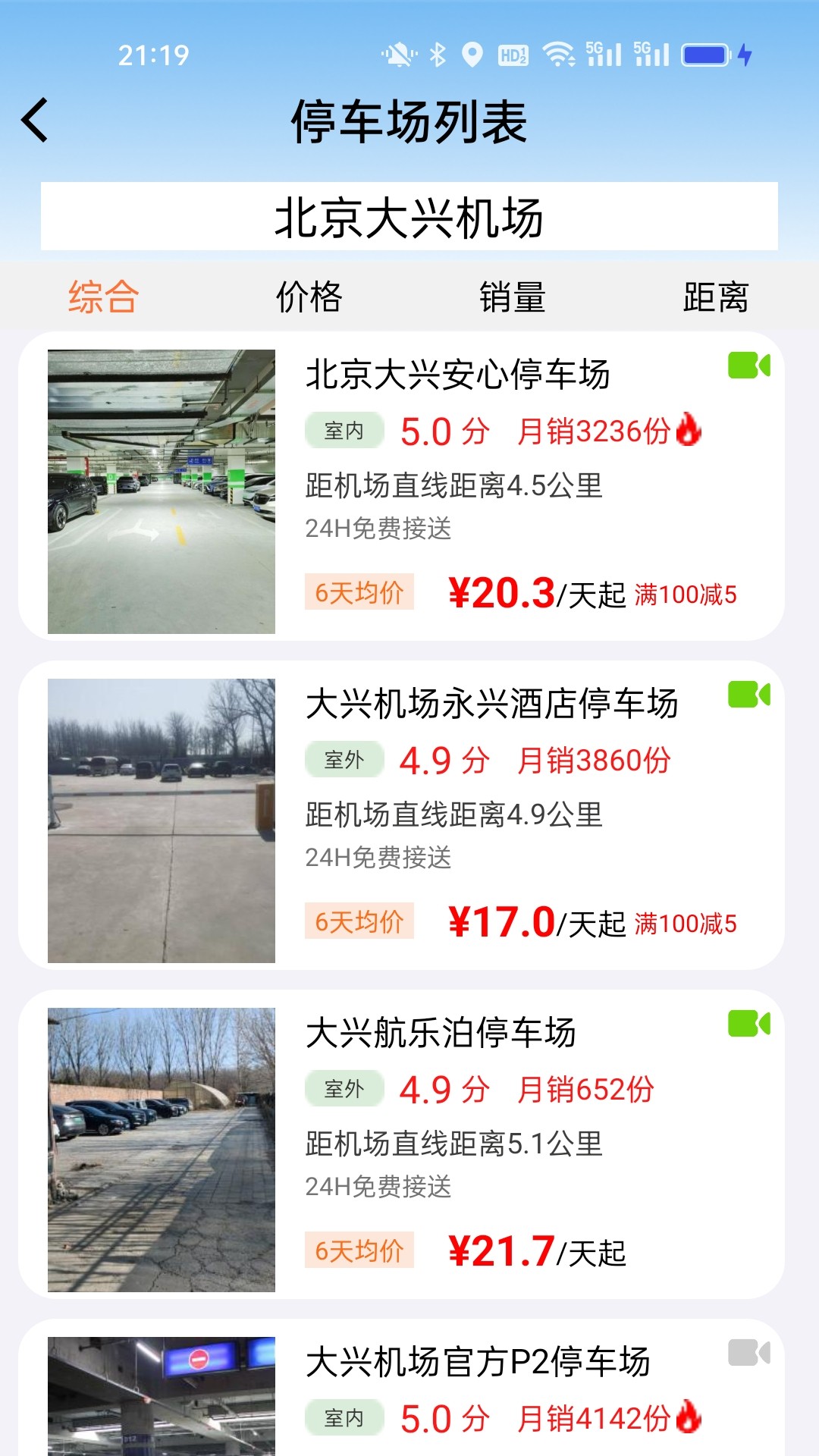Image resolution: width=819 pixels, height=1456 pixels.
Task: Select the 停车场列表 title
Action: [x=409, y=121]
